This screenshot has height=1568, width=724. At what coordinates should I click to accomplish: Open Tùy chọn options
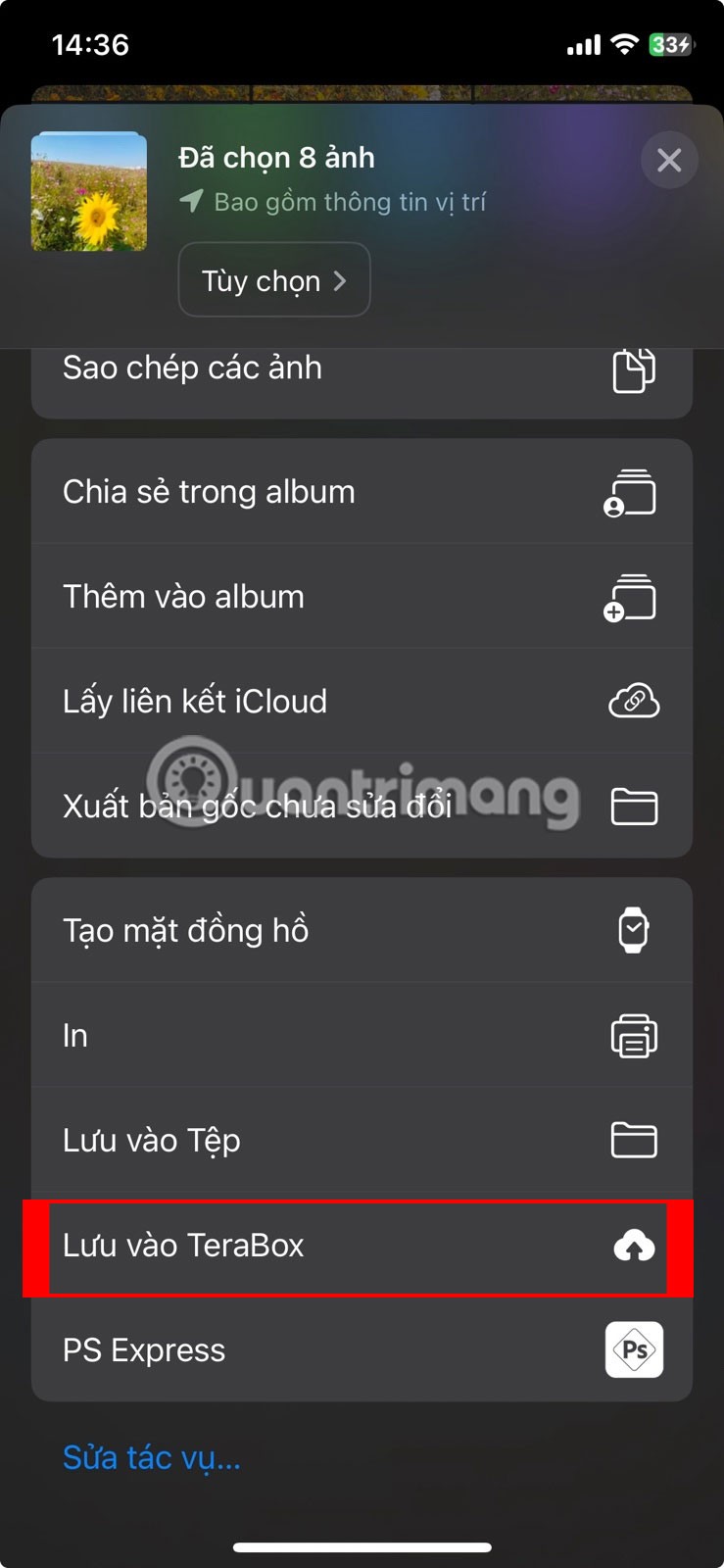(x=274, y=280)
